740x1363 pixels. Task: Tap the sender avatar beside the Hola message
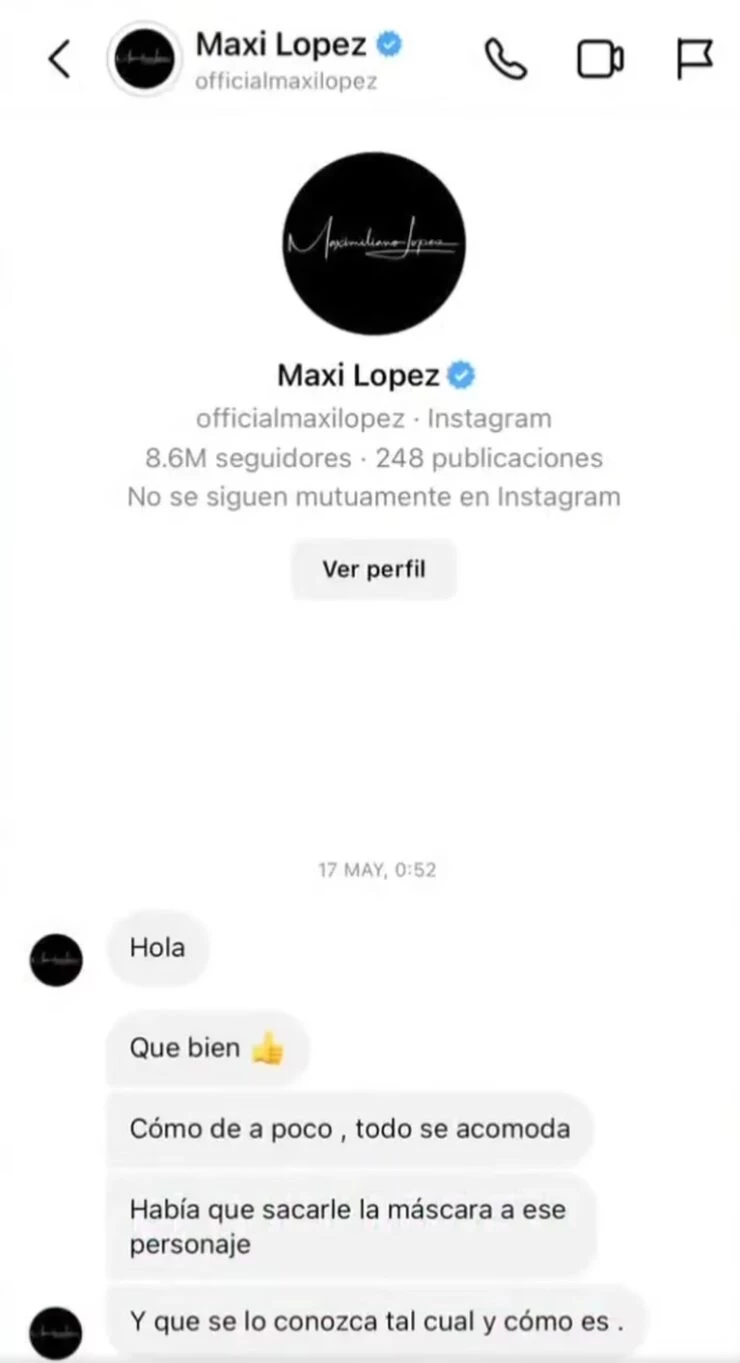(56, 959)
